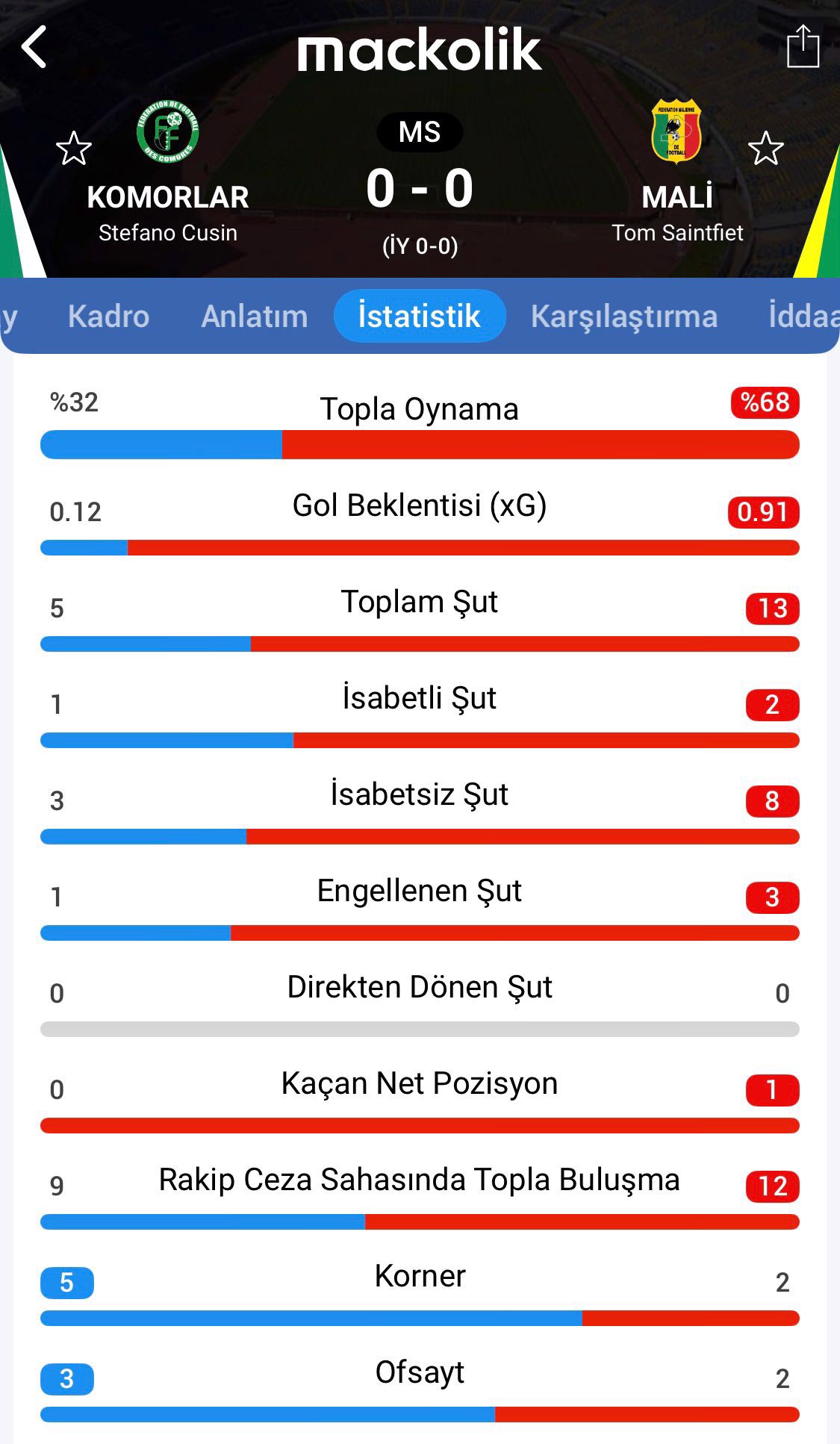Open the Anlatım tab

[254, 316]
